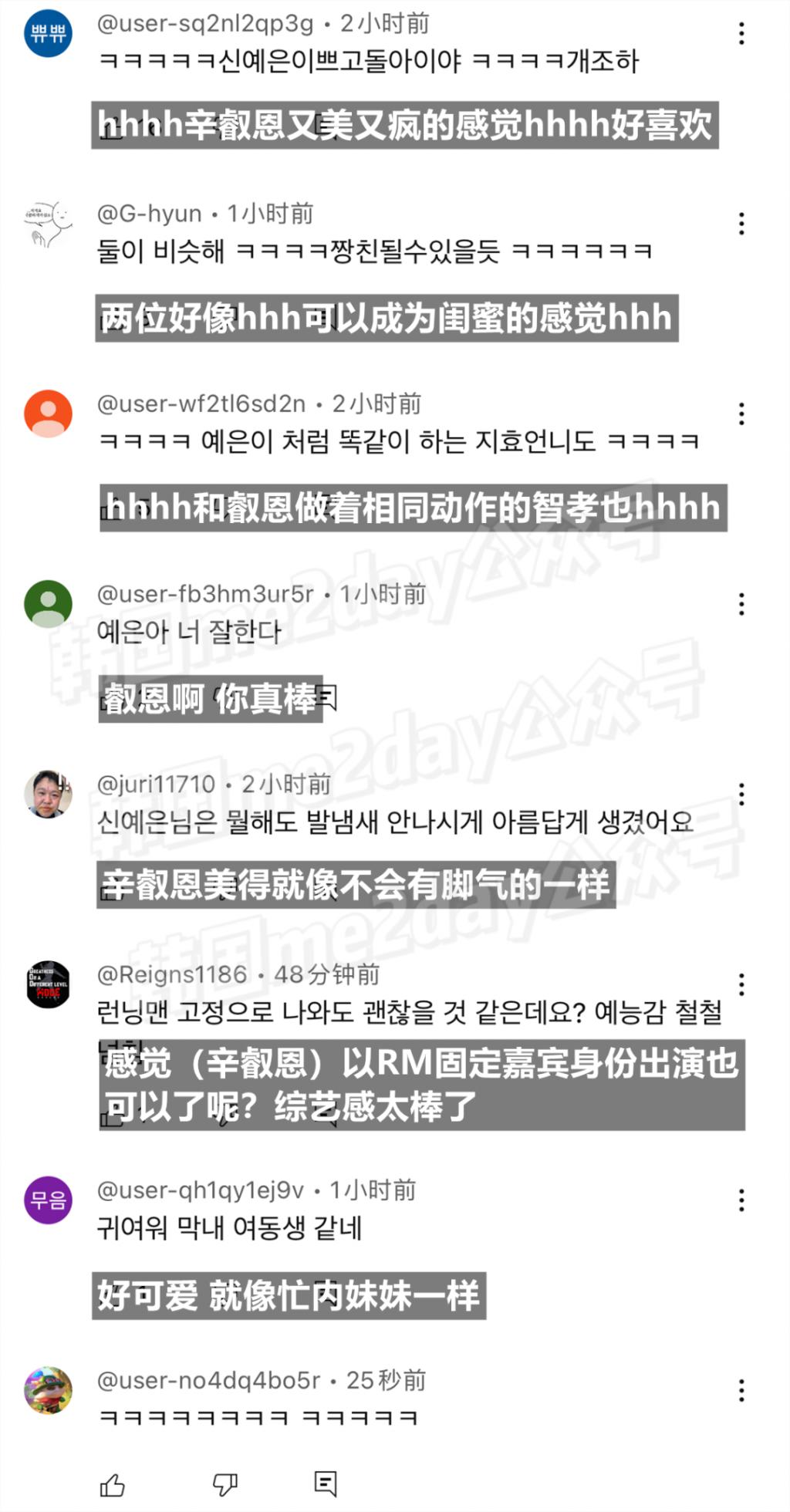Open @juri11710's profile picture
Viewport: 790px width, 1512px height.
click(x=48, y=794)
